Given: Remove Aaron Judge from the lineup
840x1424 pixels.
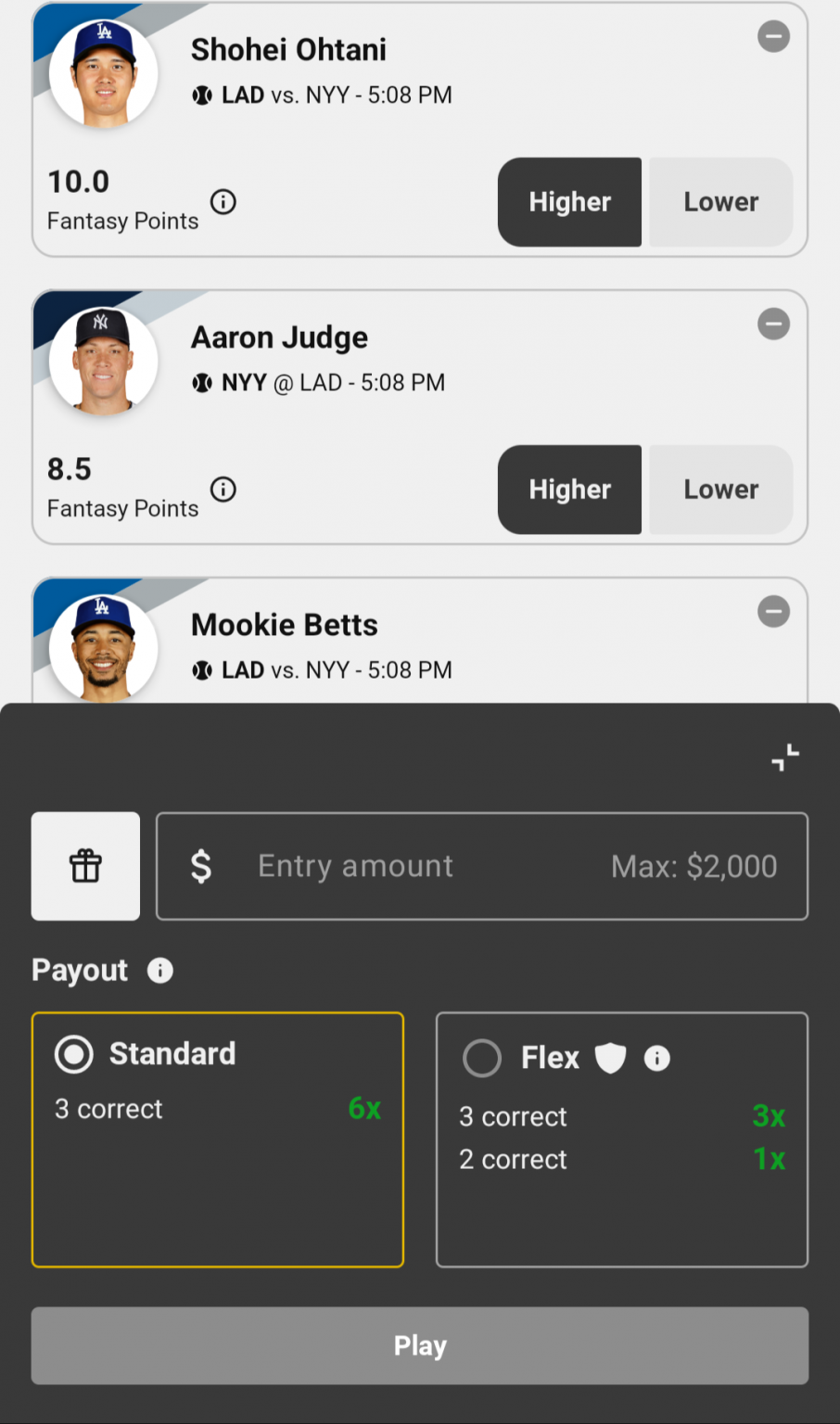Looking at the screenshot, I should coord(773,324).
